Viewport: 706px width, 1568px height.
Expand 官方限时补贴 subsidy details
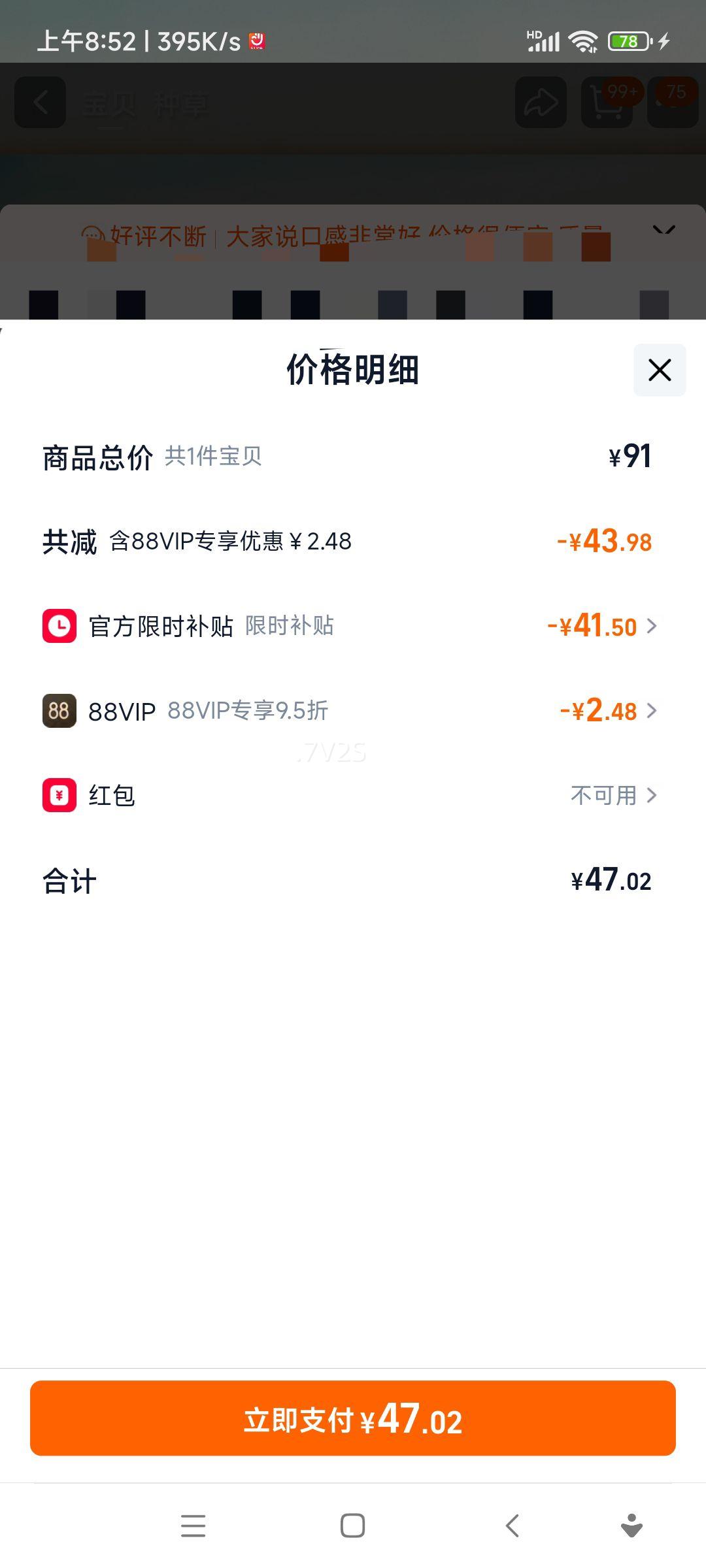(651, 627)
